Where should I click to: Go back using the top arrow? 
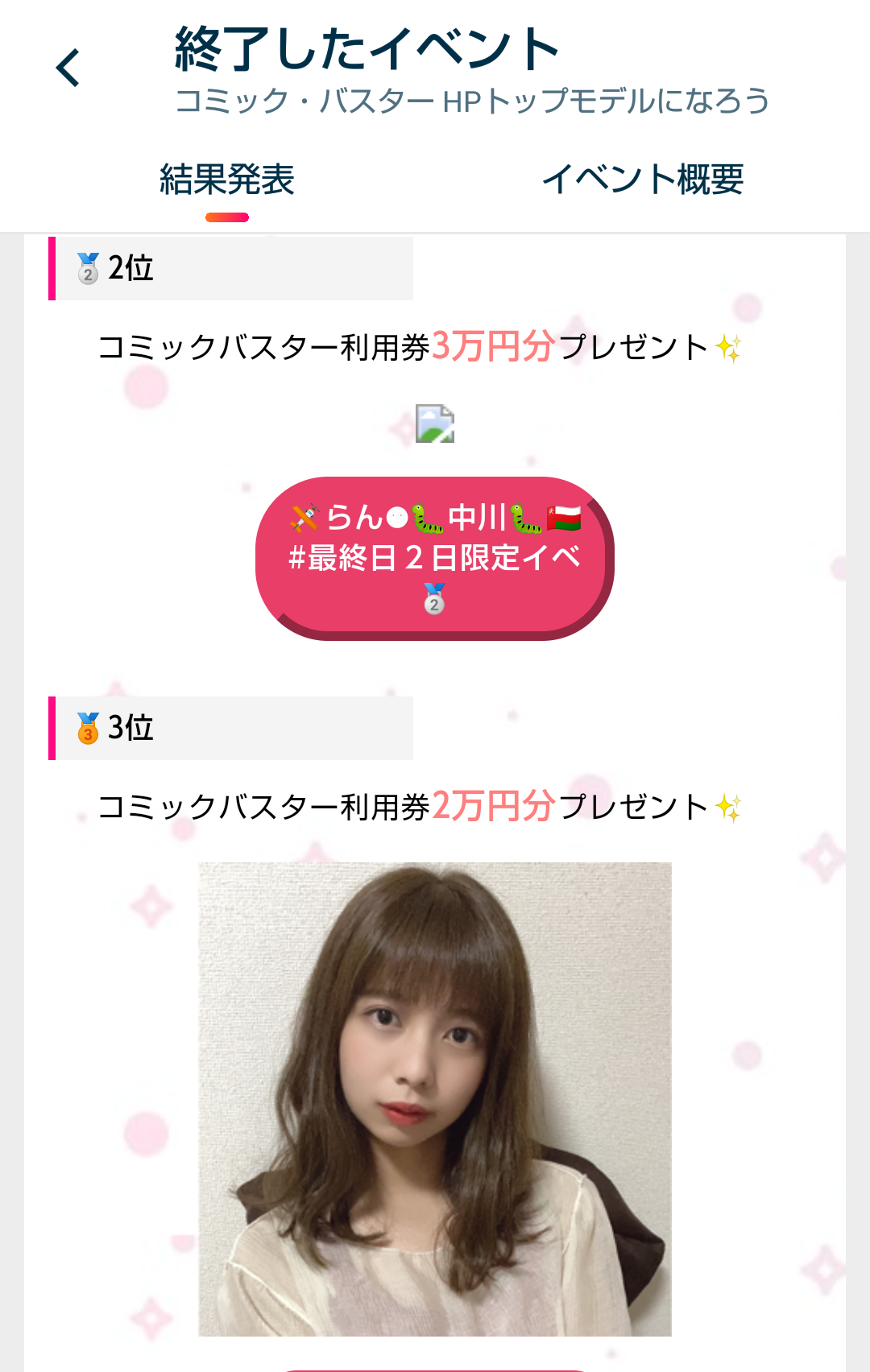click(x=69, y=68)
